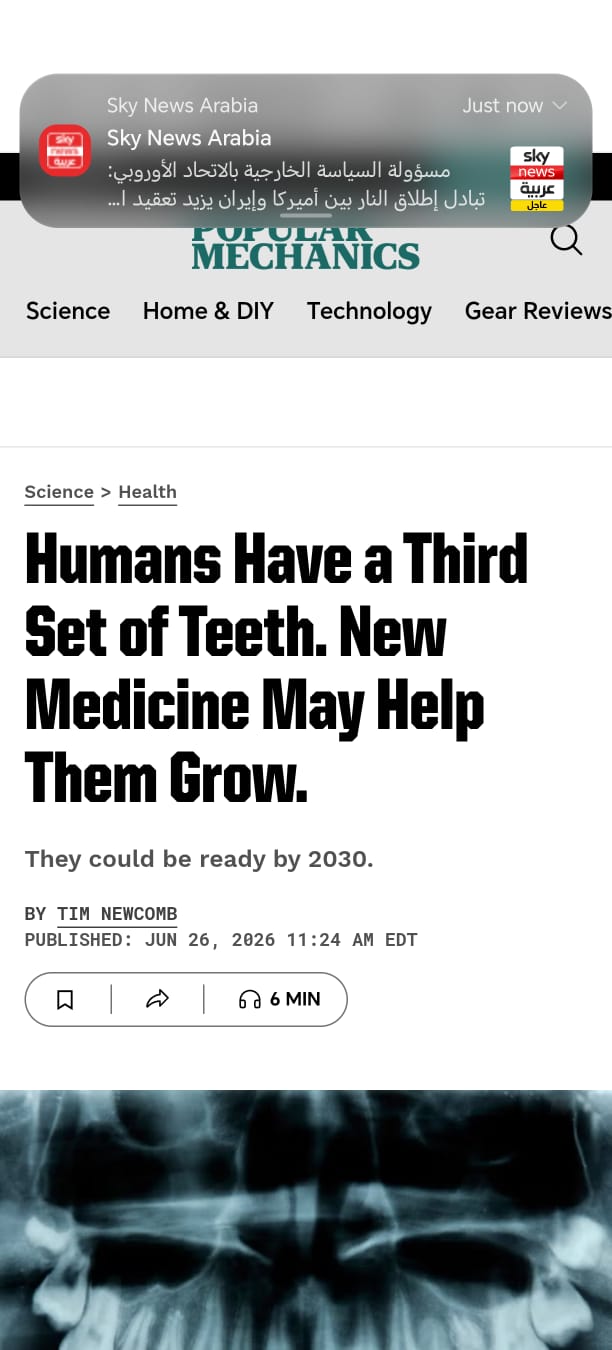The image size is (612, 1350).
Task: Expand the notification using the chevron
Action: tap(560, 106)
